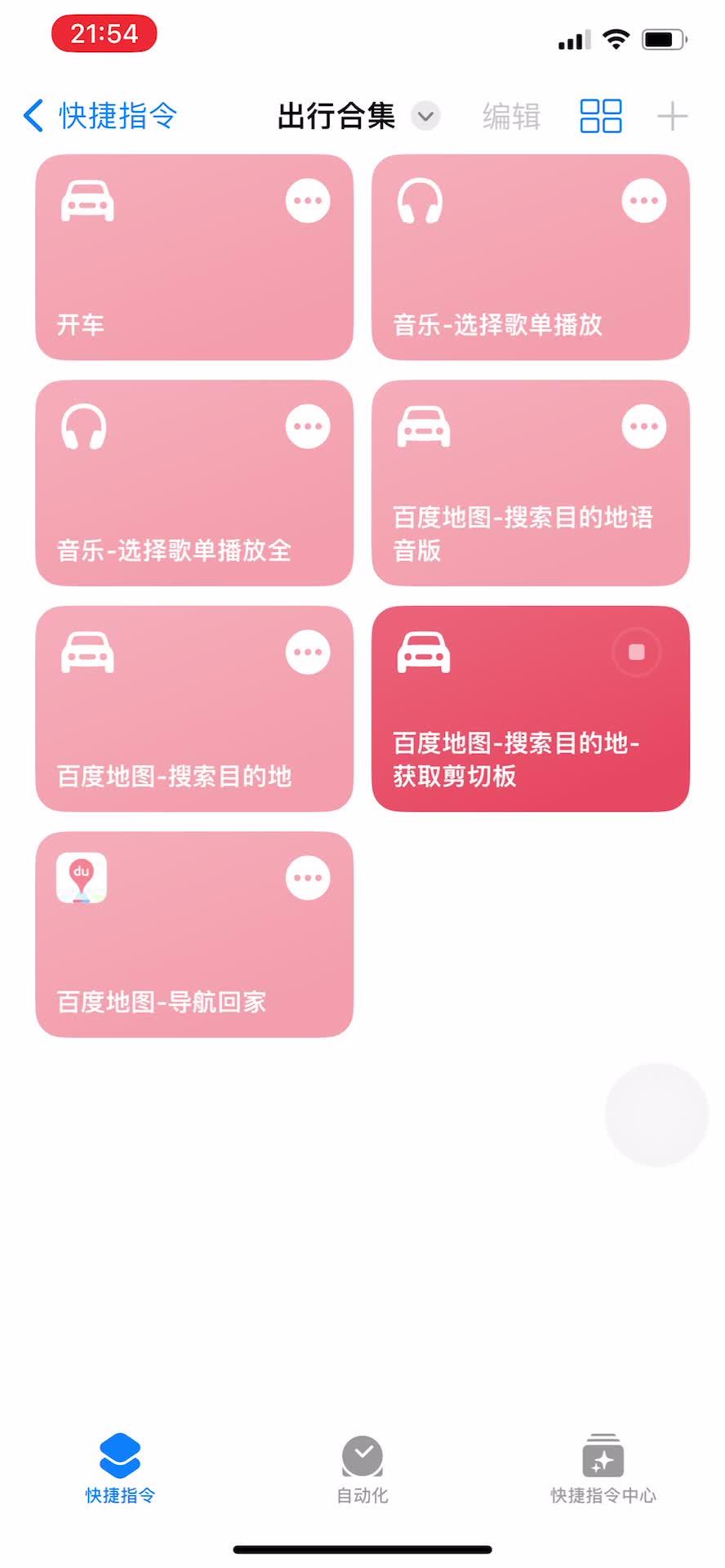
Task: Open options for 百度地图-搜索目的地语音版
Action: [x=644, y=426]
